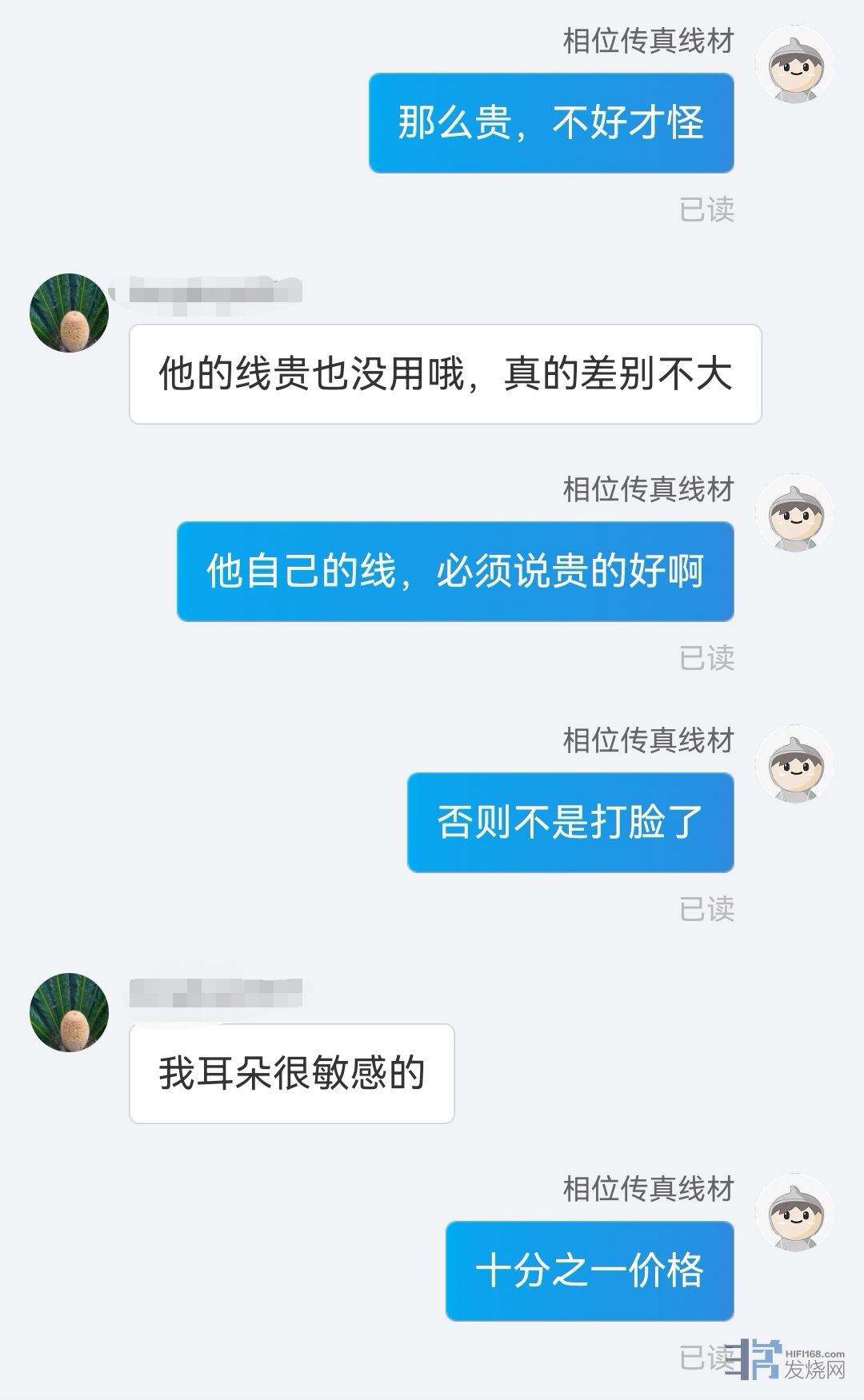Open avatar beside "十分之一价格" message
The image size is (864, 1400).
click(x=794, y=1212)
